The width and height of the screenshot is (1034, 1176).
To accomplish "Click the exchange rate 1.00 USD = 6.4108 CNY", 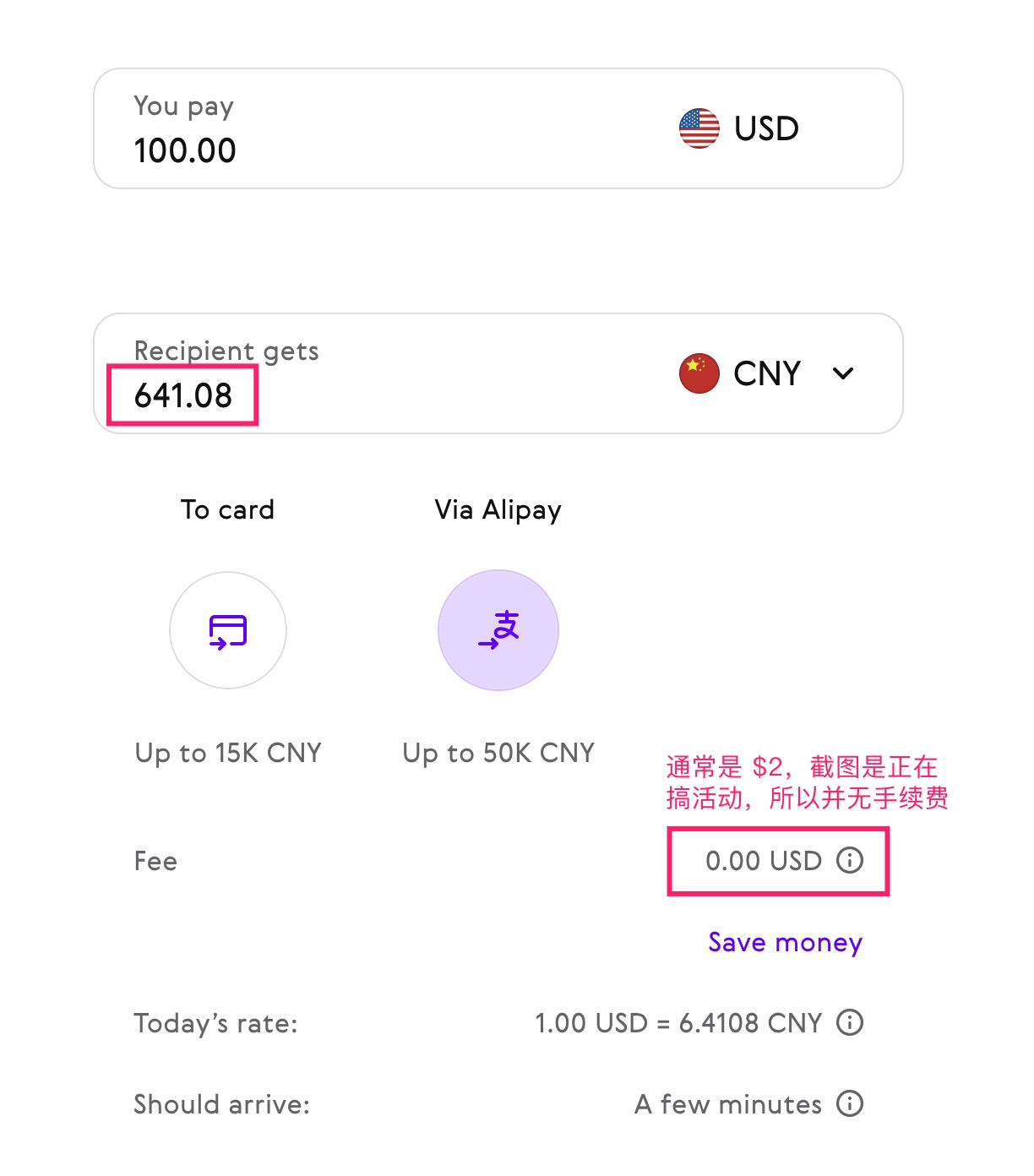I will (678, 1022).
